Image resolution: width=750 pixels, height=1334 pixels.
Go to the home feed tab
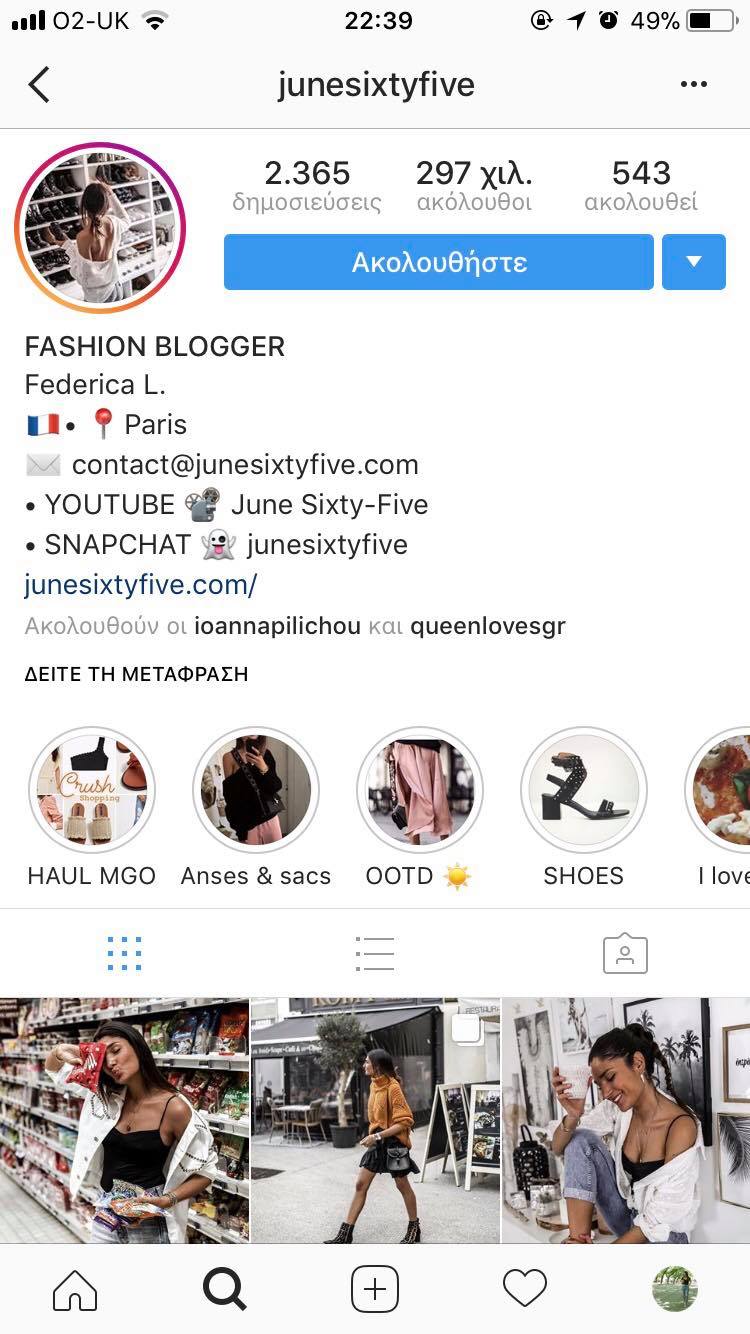75,1289
